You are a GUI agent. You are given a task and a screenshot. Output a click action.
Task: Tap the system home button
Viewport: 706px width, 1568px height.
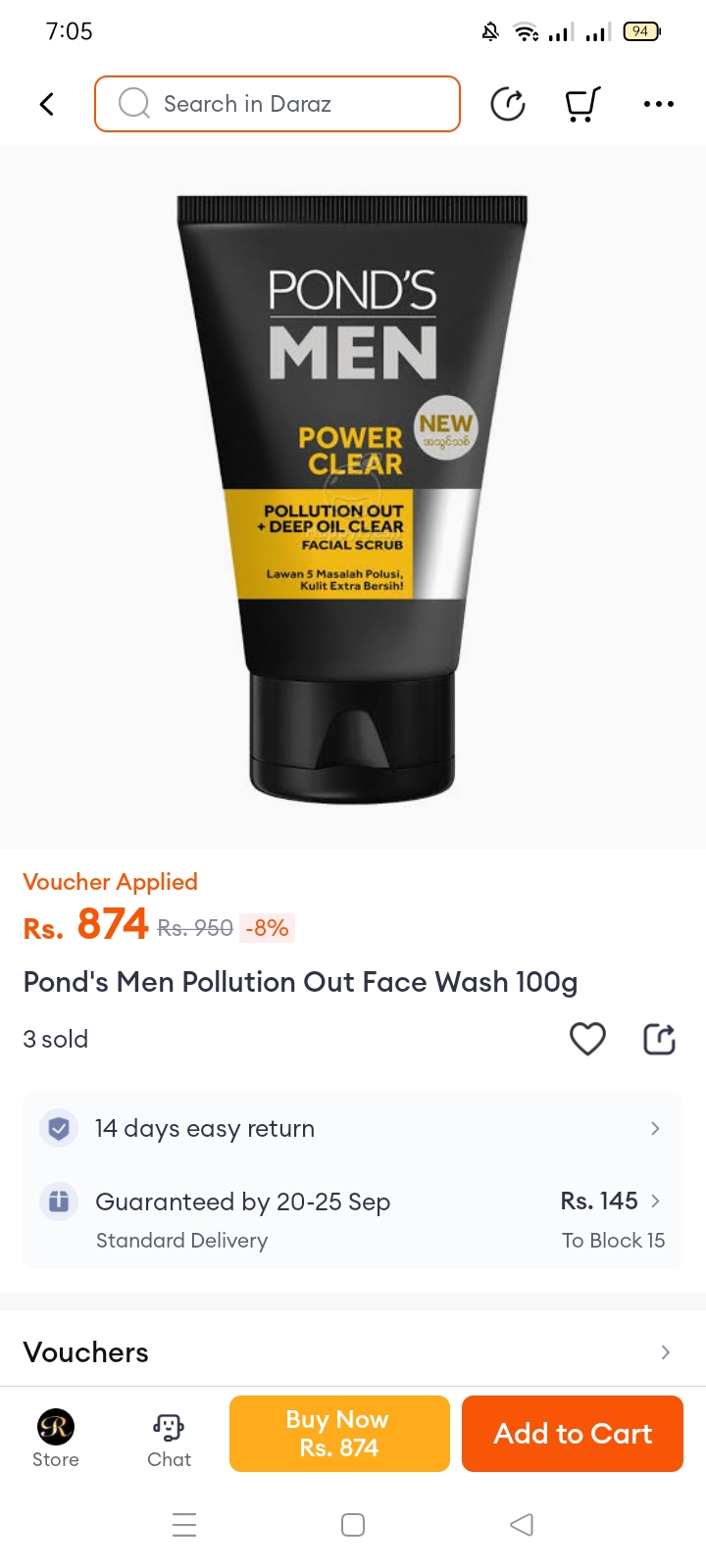[353, 1525]
